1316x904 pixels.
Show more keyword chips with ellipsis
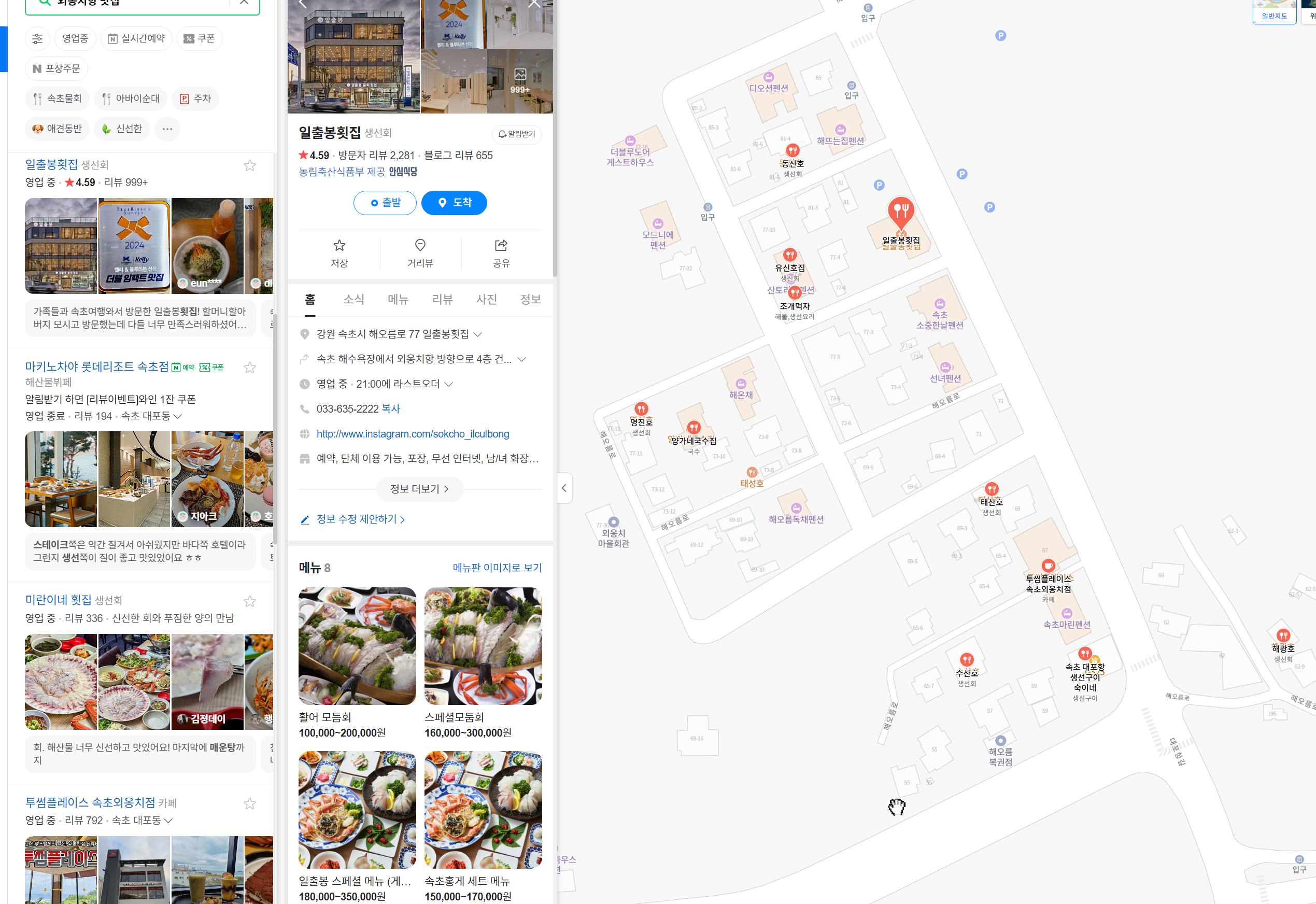[167, 129]
